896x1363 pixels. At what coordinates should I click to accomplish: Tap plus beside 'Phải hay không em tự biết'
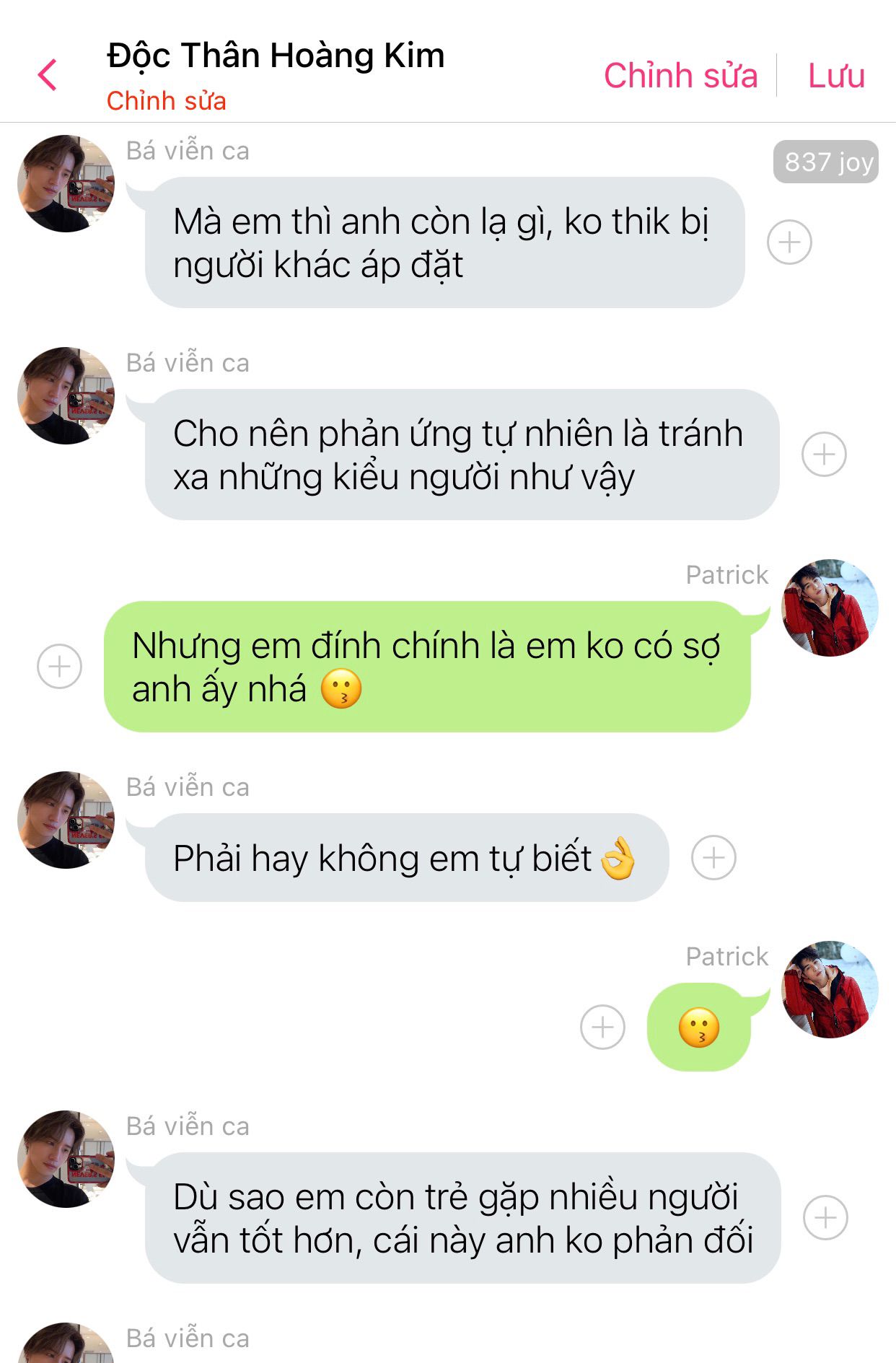click(x=713, y=857)
